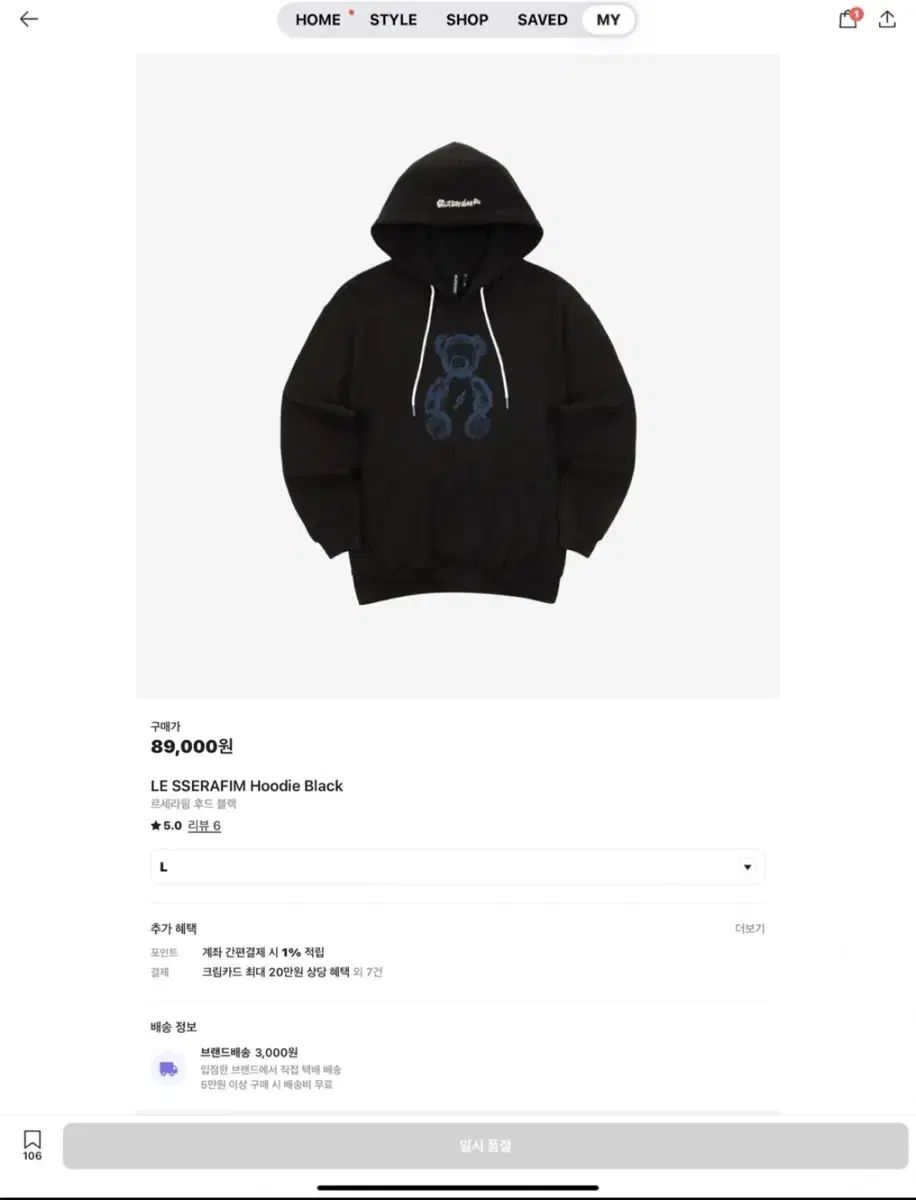Expand the size L dropdown
The image size is (916, 1200).
[x=458, y=867]
